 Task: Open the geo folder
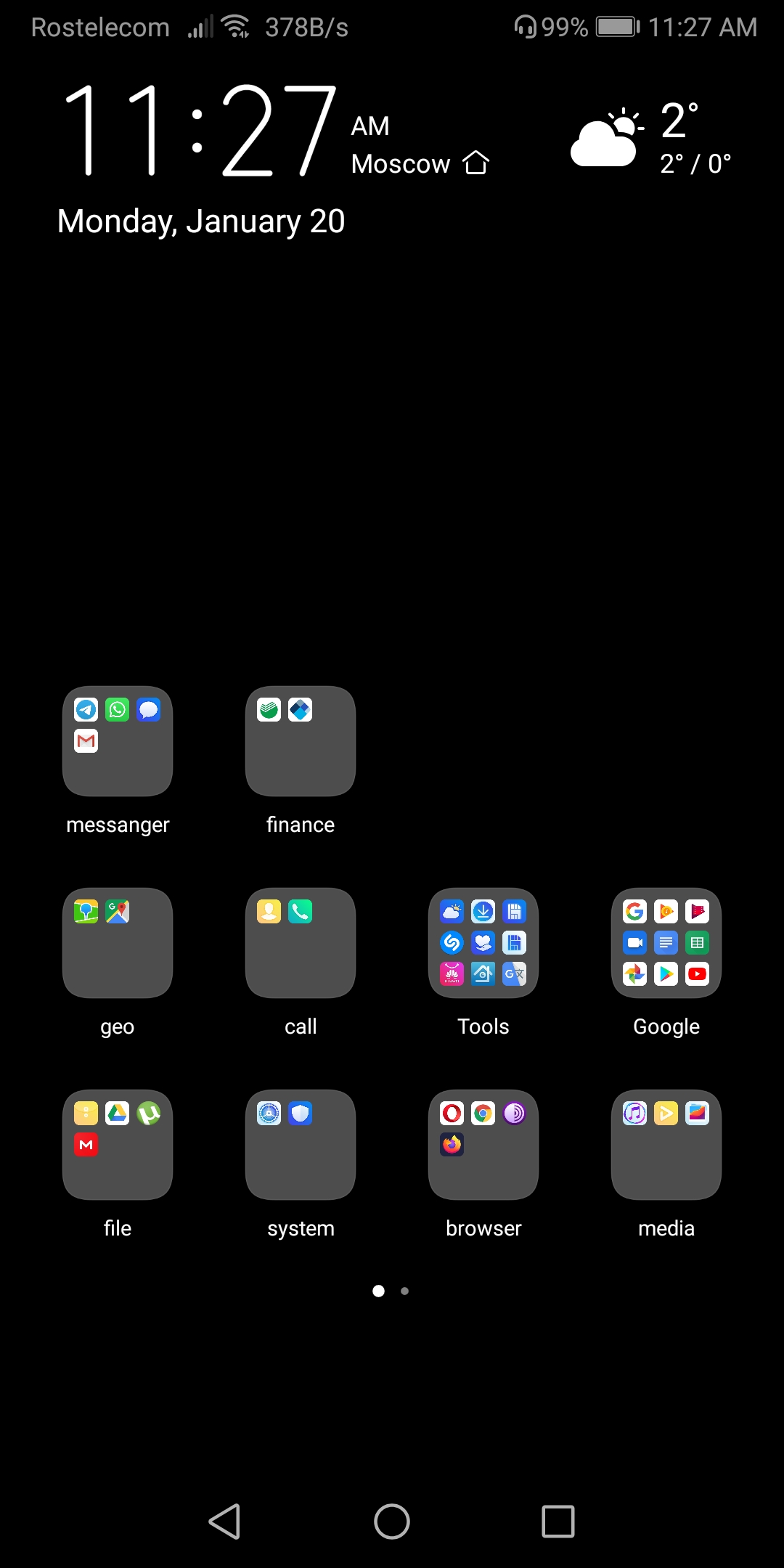[118, 943]
